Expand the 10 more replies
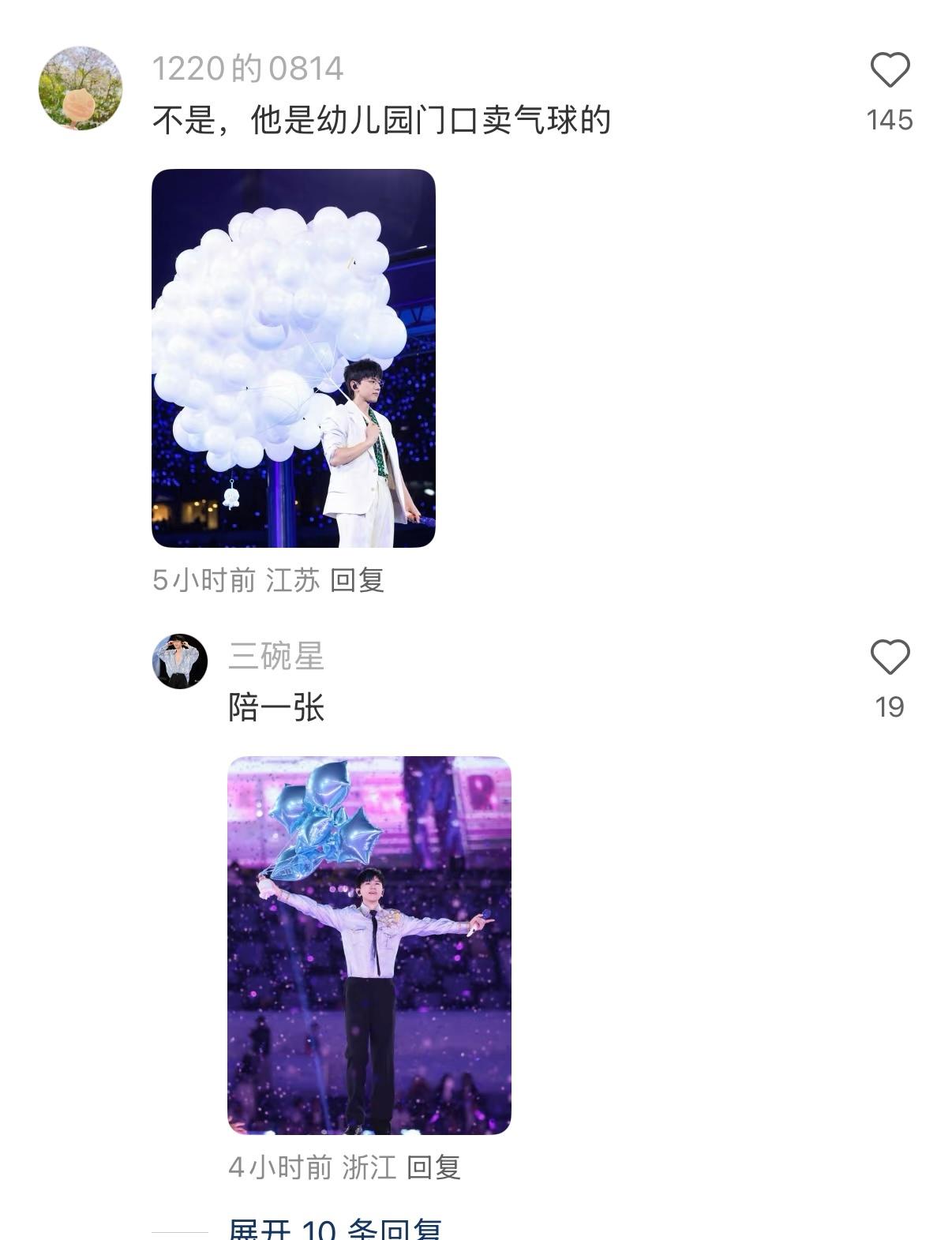The height and width of the screenshot is (1240, 952). click(335, 1229)
